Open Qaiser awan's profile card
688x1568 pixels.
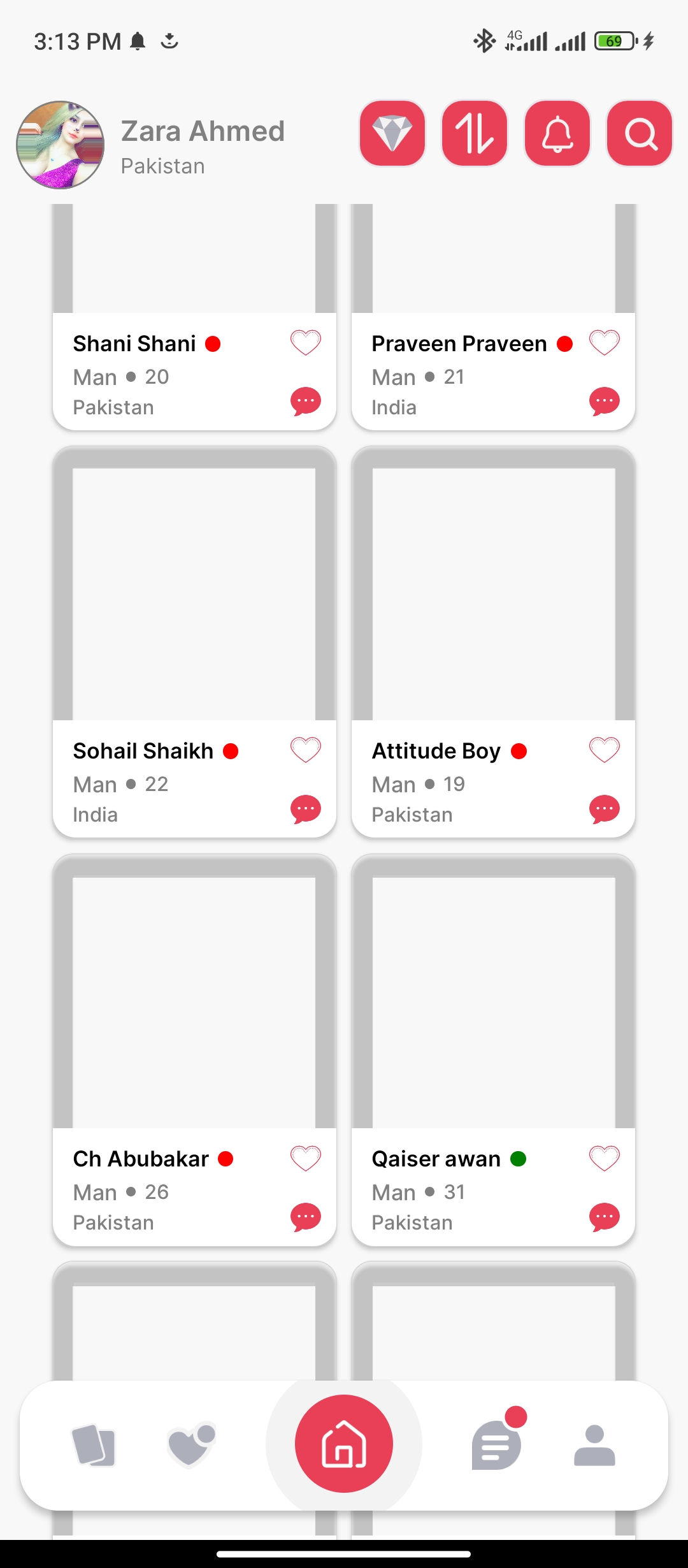click(x=493, y=1001)
